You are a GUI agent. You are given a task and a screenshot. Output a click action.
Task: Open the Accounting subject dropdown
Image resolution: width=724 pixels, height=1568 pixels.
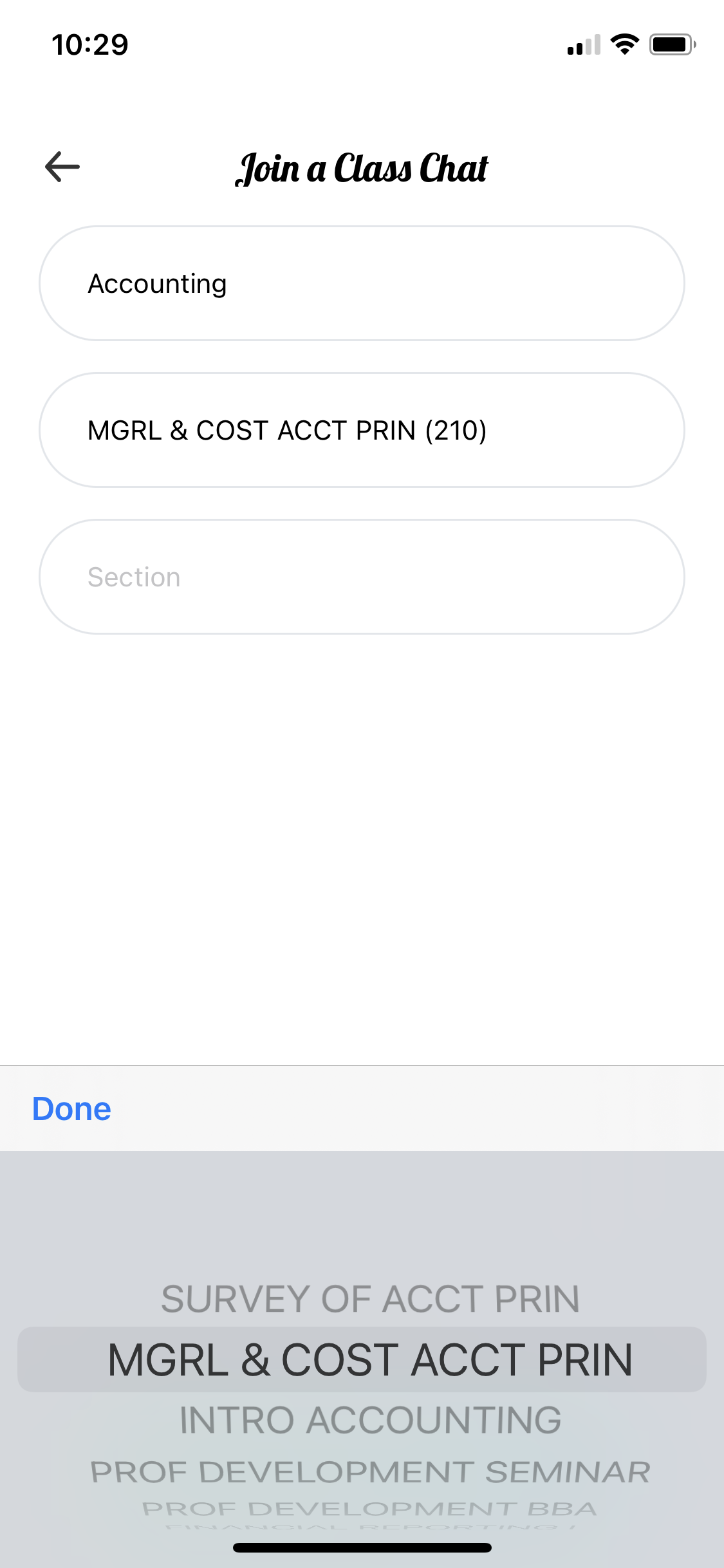[362, 283]
